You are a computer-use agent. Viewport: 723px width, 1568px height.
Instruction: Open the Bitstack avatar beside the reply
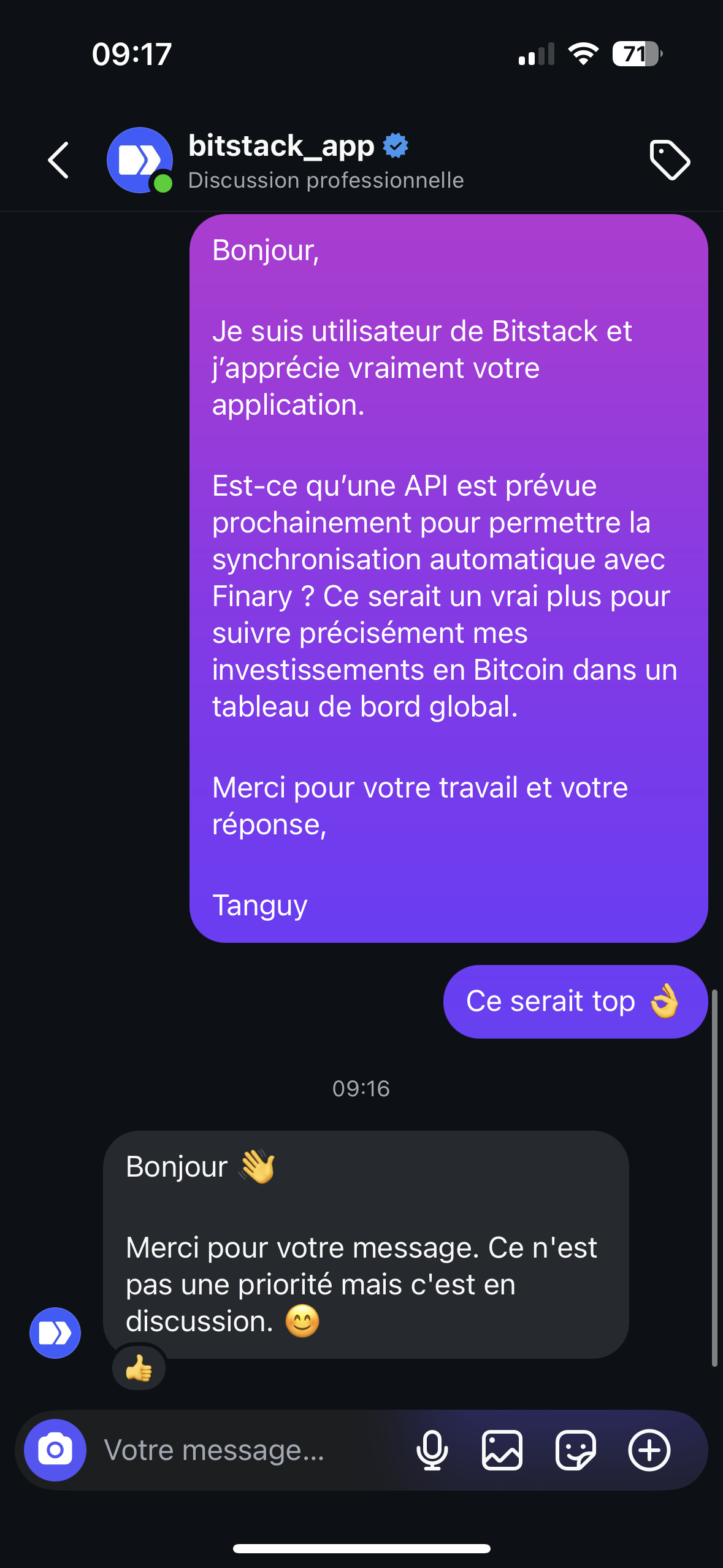(x=55, y=1332)
